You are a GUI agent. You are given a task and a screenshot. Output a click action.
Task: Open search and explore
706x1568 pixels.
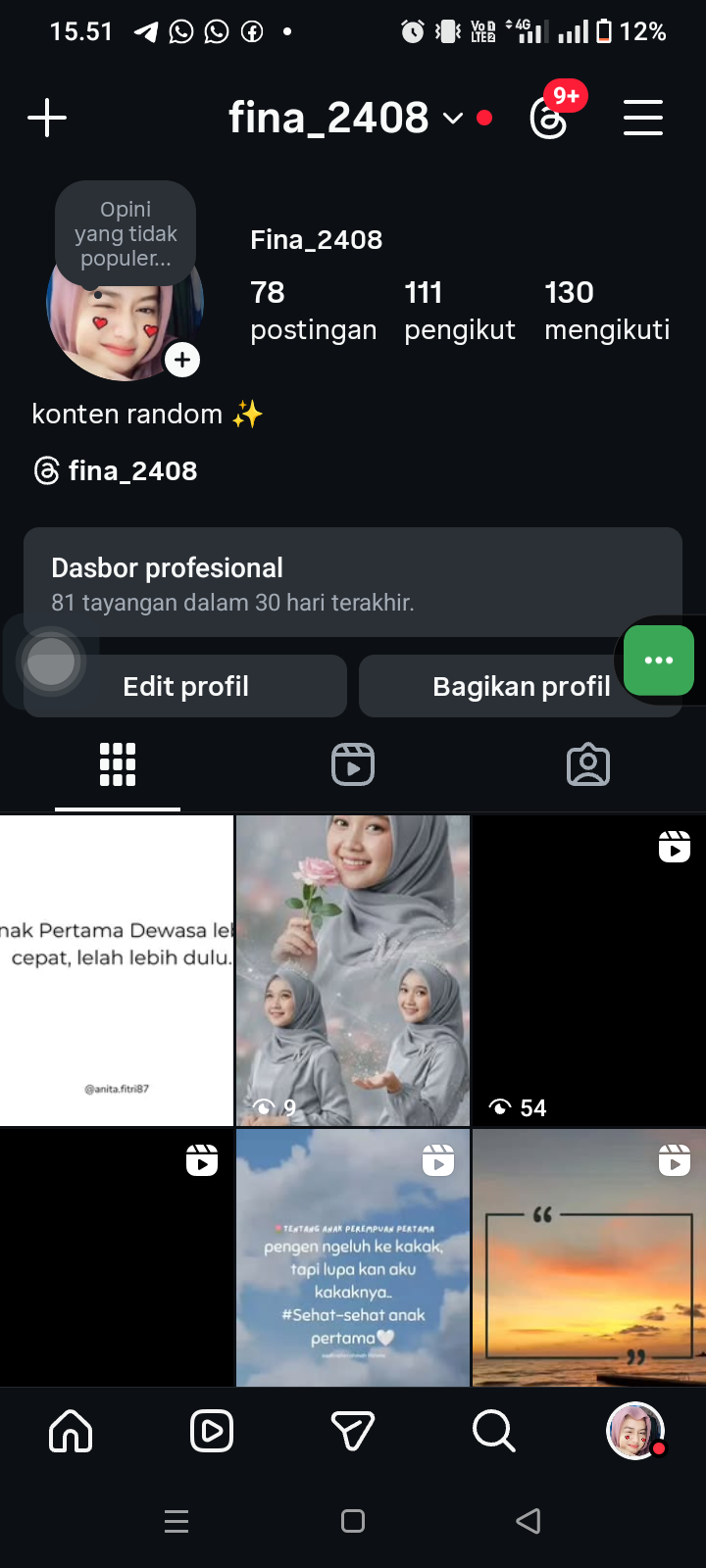(x=493, y=1432)
